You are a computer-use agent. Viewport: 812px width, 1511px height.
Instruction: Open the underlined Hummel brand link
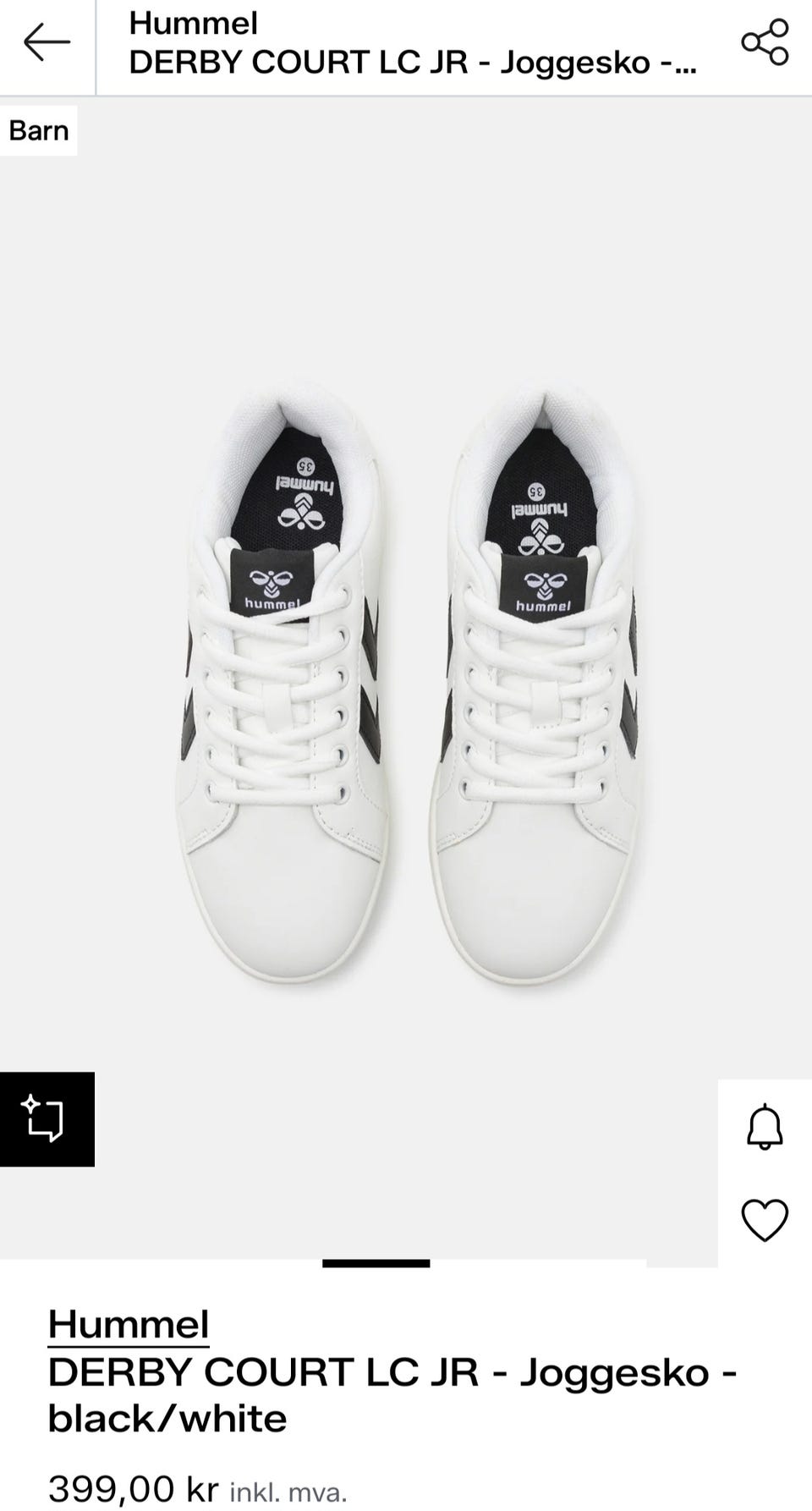pyautogui.click(x=129, y=1324)
